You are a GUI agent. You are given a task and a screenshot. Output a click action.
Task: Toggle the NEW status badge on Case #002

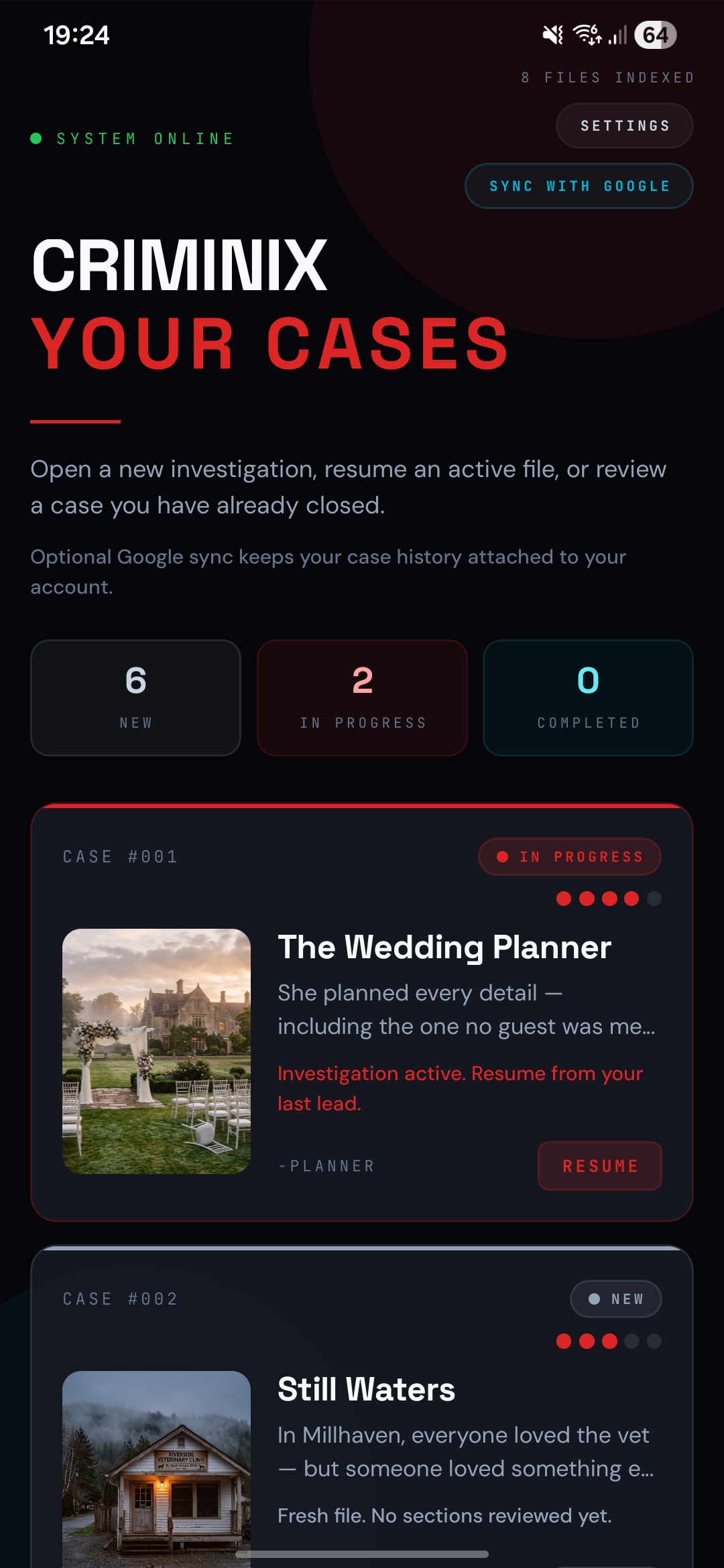615,1298
